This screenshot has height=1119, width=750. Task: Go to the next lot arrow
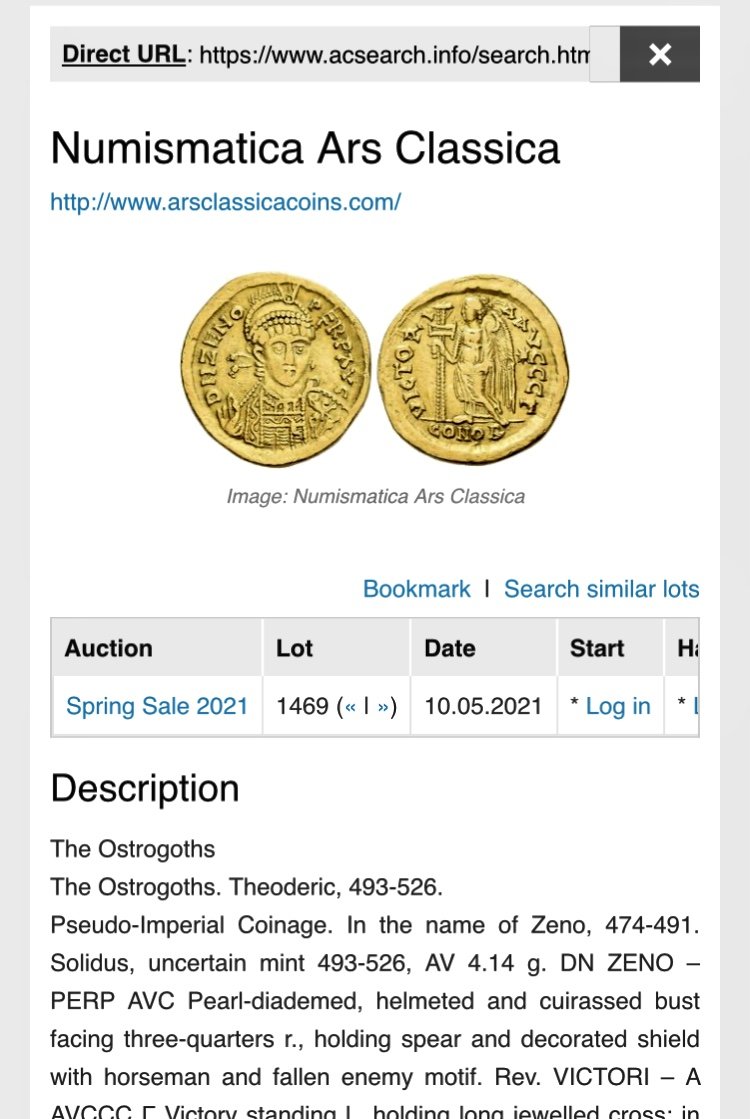click(x=383, y=707)
